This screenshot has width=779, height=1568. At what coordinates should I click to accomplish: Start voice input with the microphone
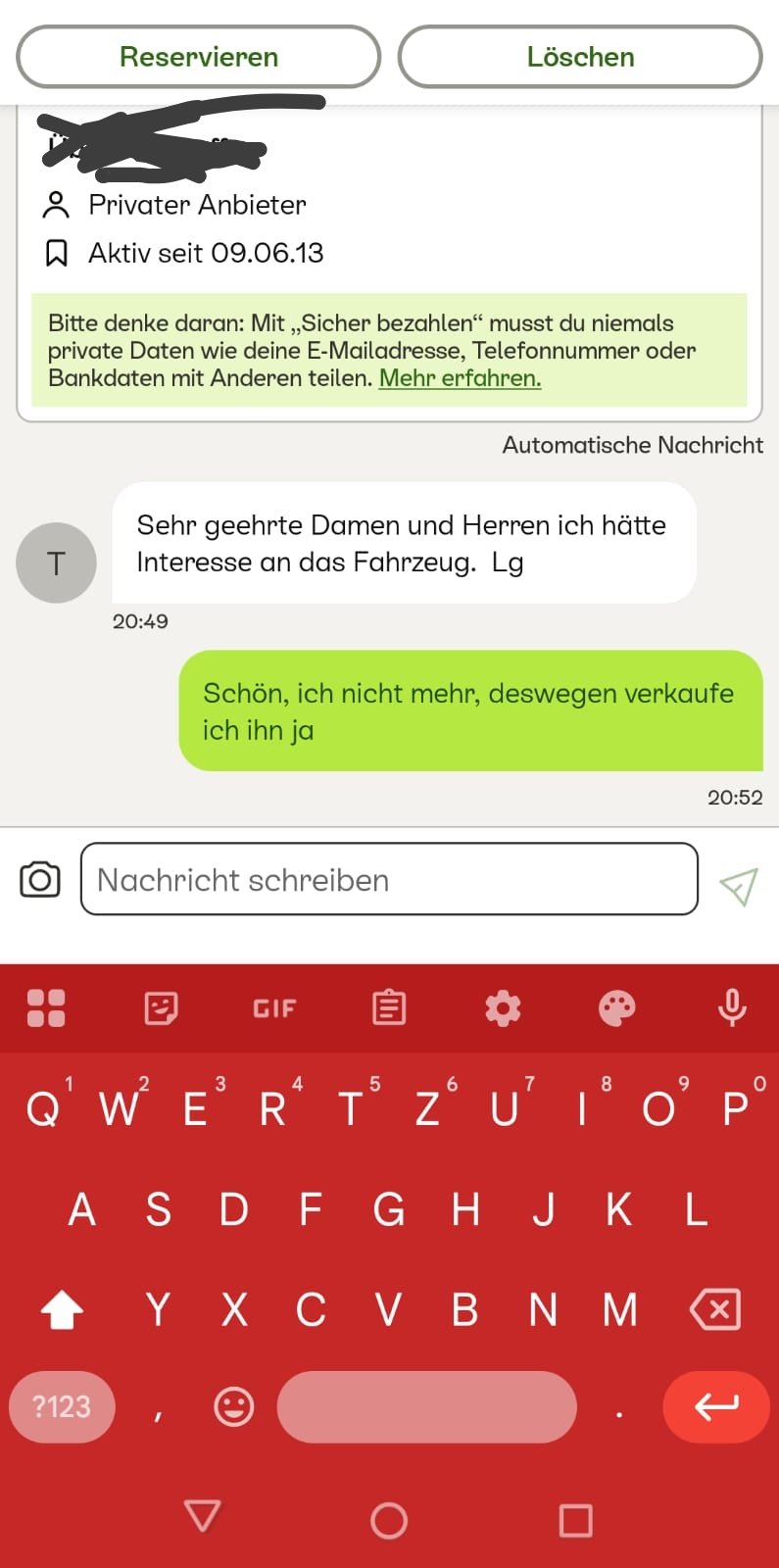pos(731,1007)
